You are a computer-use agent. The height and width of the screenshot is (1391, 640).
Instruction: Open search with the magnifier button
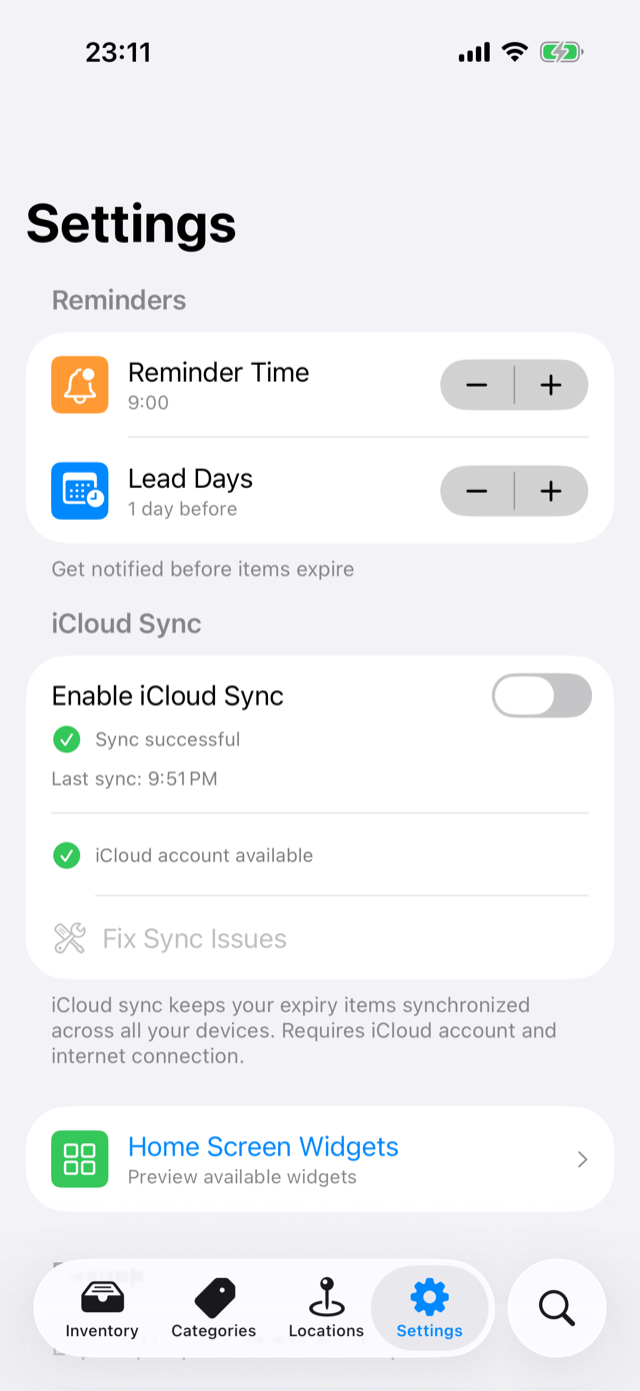(556, 1307)
